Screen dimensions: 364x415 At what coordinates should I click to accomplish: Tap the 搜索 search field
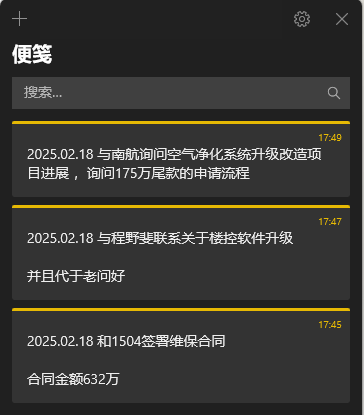pyautogui.click(x=181, y=93)
